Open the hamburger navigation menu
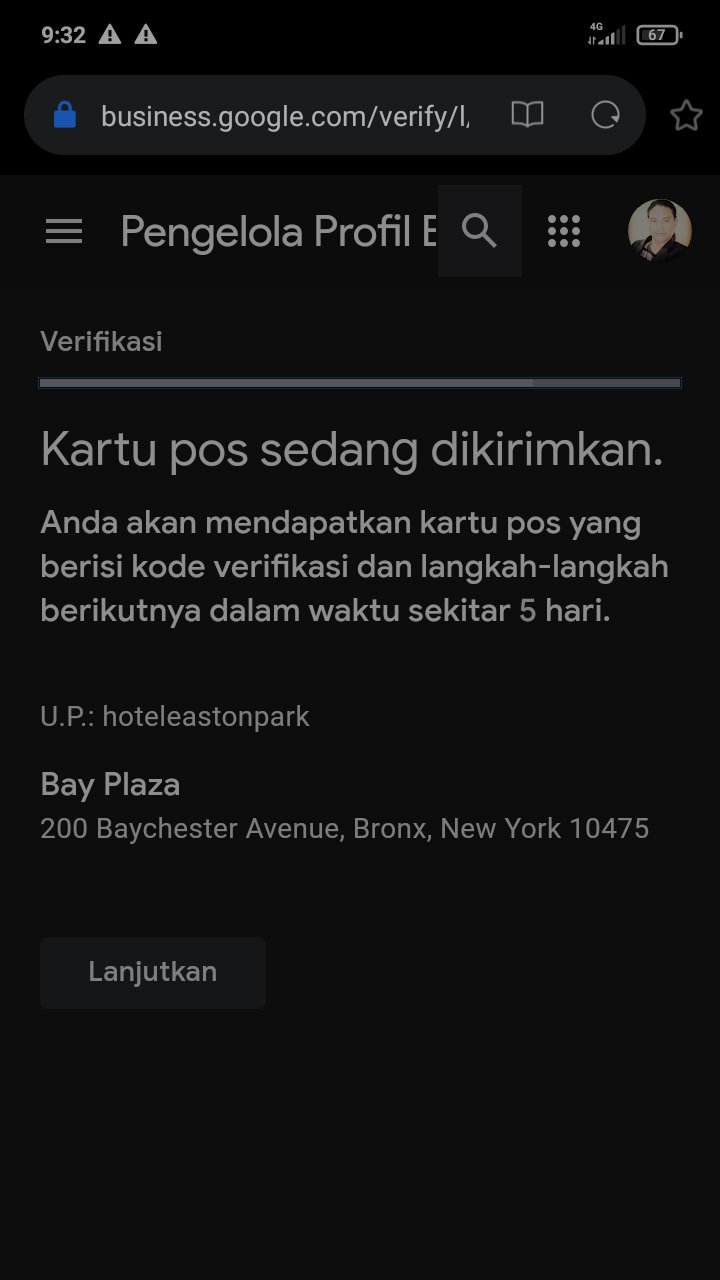720x1280 pixels. [x=64, y=232]
